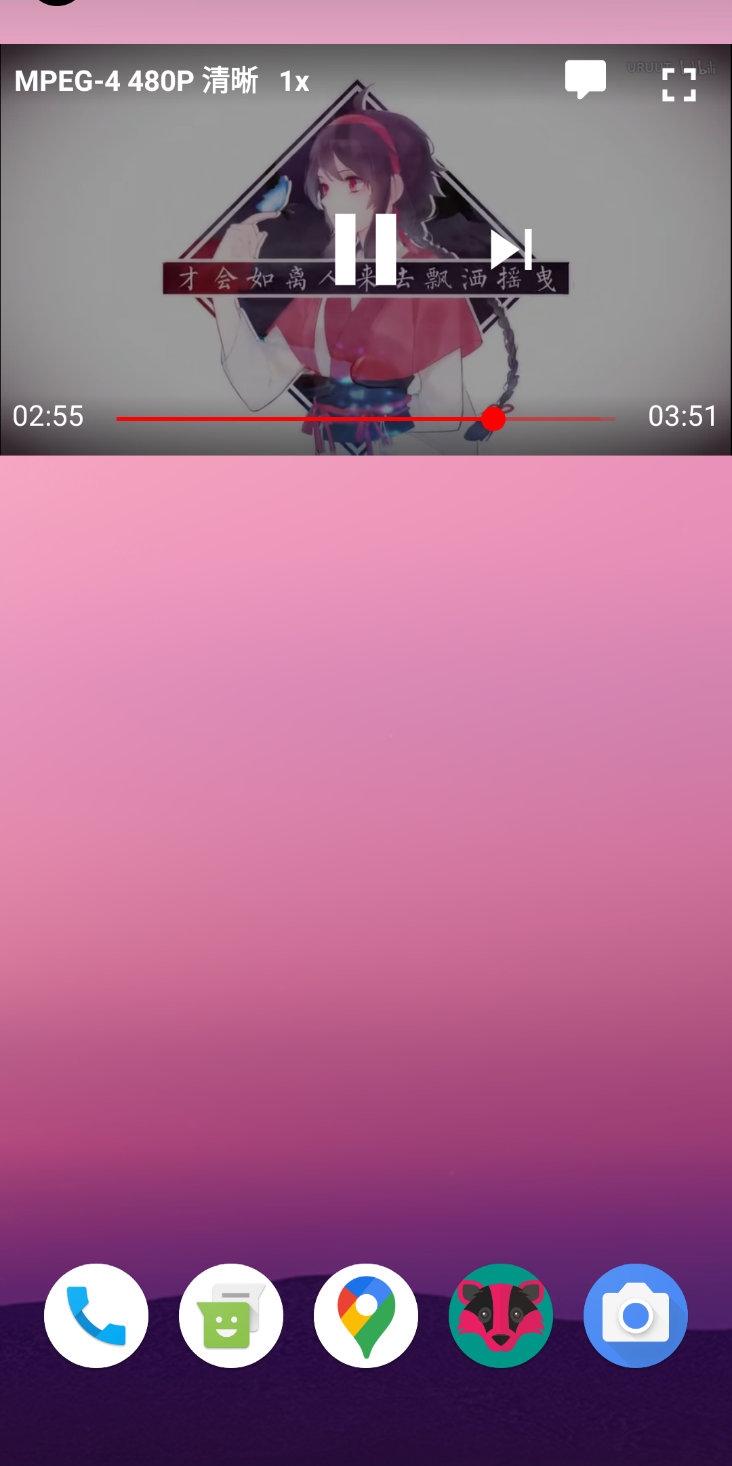Open the red panda app
The height and width of the screenshot is (1466, 732).
click(x=501, y=1315)
